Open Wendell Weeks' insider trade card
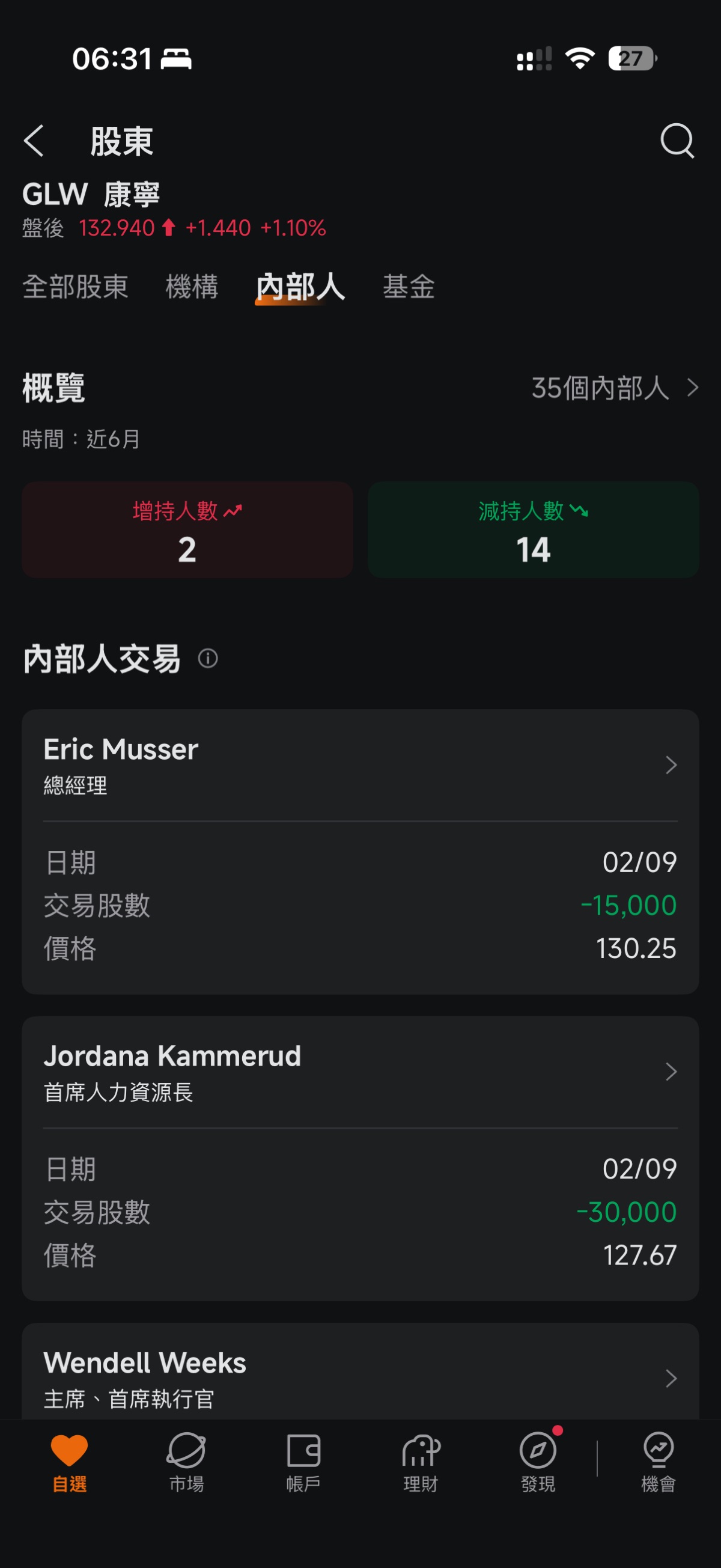 pyautogui.click(x=360, y=1379)
